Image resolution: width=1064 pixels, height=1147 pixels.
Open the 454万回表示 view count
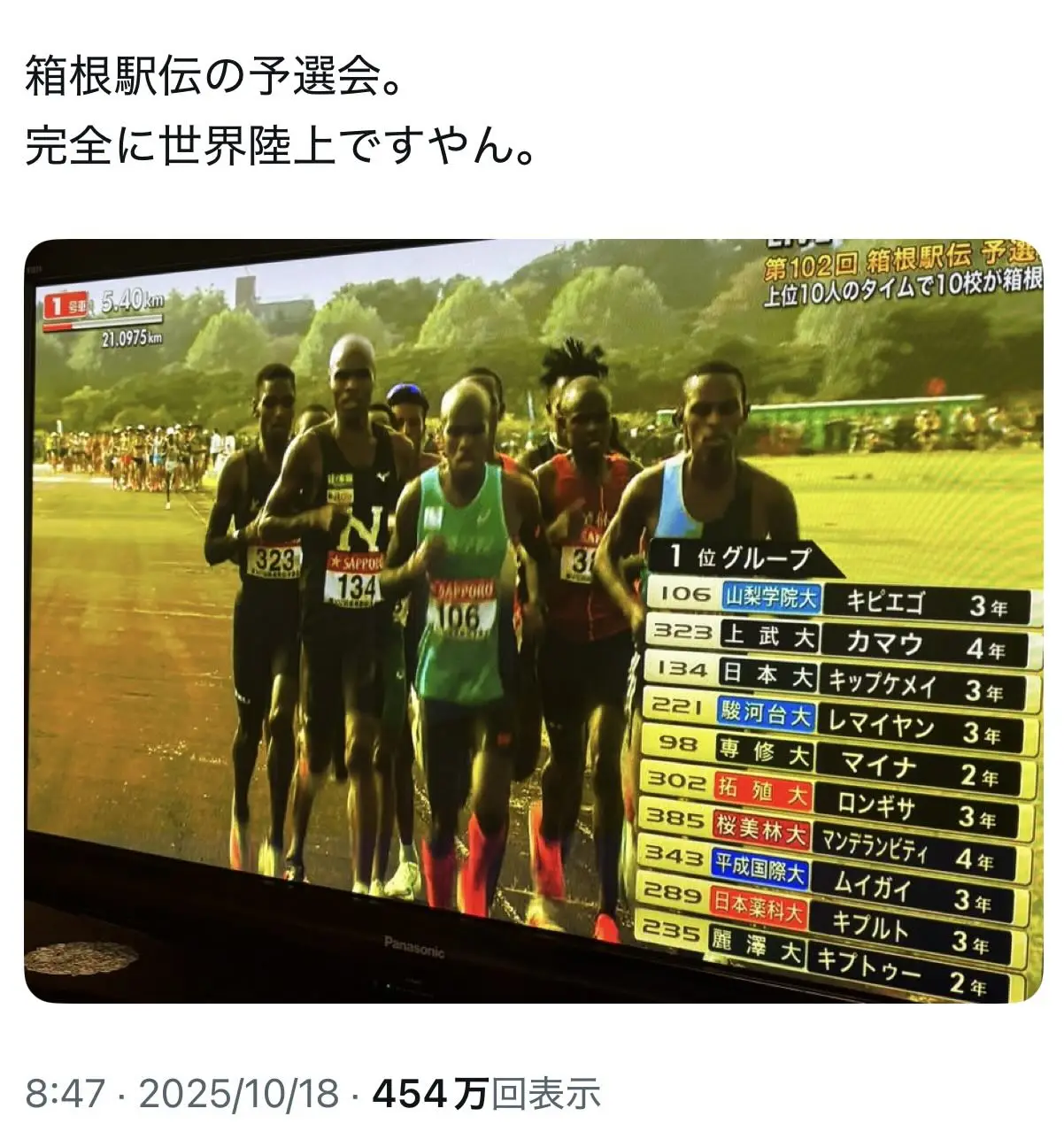coord(486,1095)
